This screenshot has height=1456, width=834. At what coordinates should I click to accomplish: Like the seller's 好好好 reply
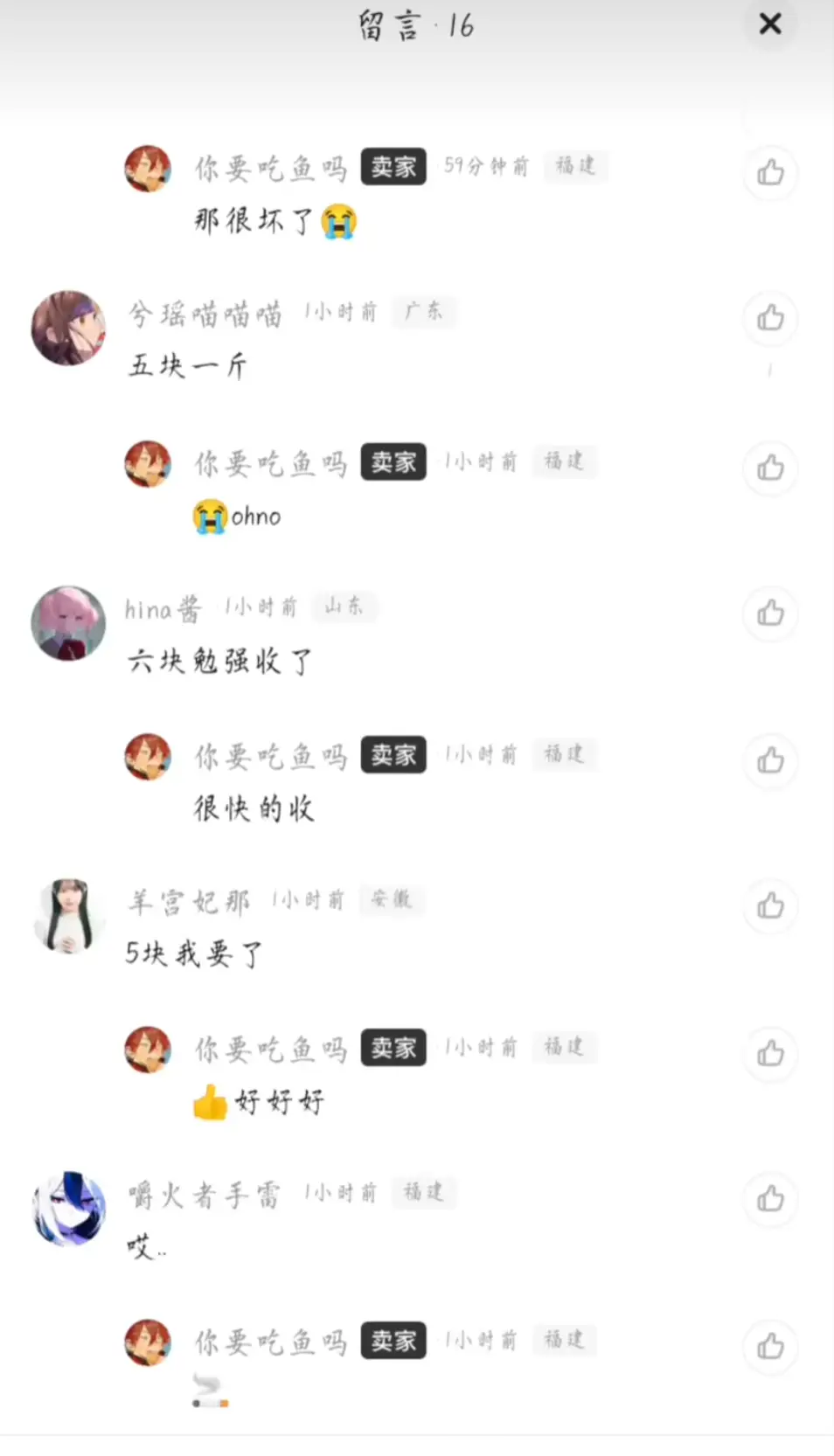[x=770, y=1053]
